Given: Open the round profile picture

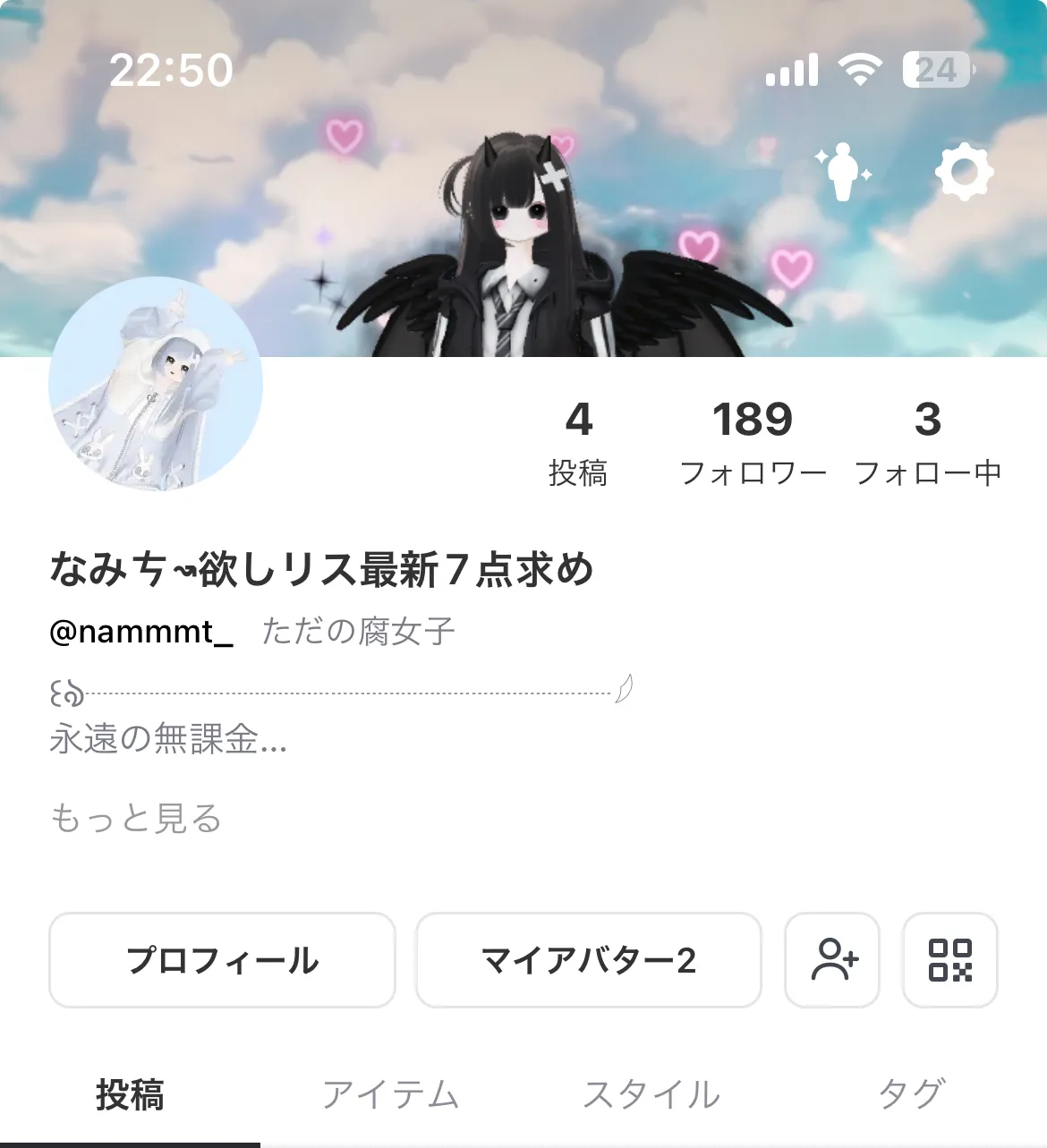Looking at the screenshot, I should click(x=156, y=384).
